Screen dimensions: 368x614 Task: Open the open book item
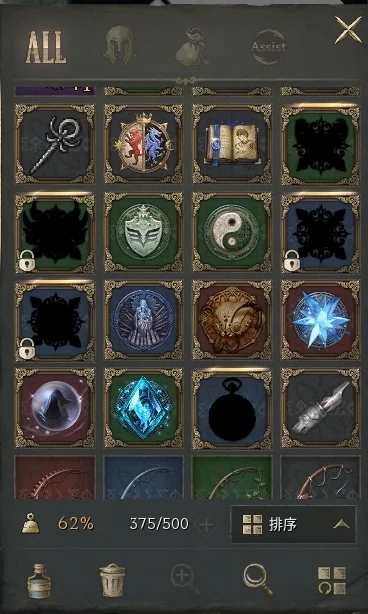tap(232, 144)
